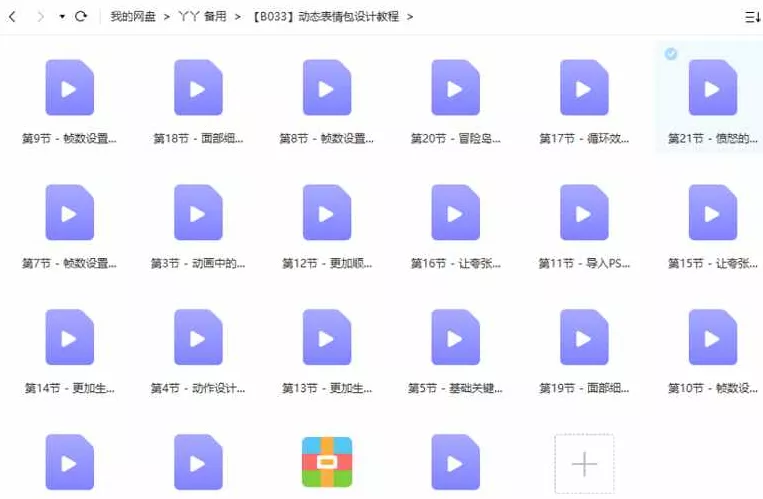Open the 第11节 - 导入PS video
The height and width of the screenshot is (499, 763).
(x=584, y=213)
